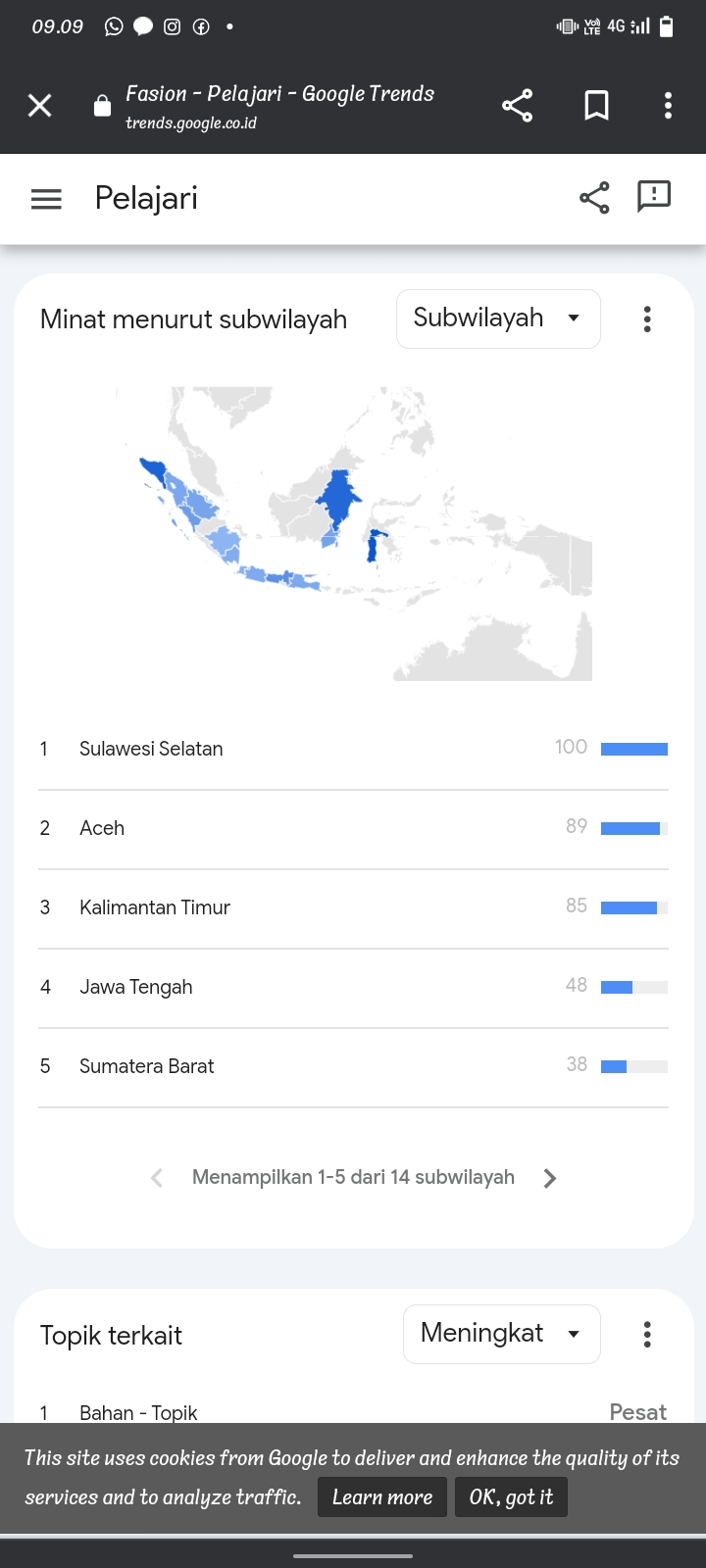Share the page from browser toolbar
The width and height of the screenshot is (706, 1568).
point(517,105)
